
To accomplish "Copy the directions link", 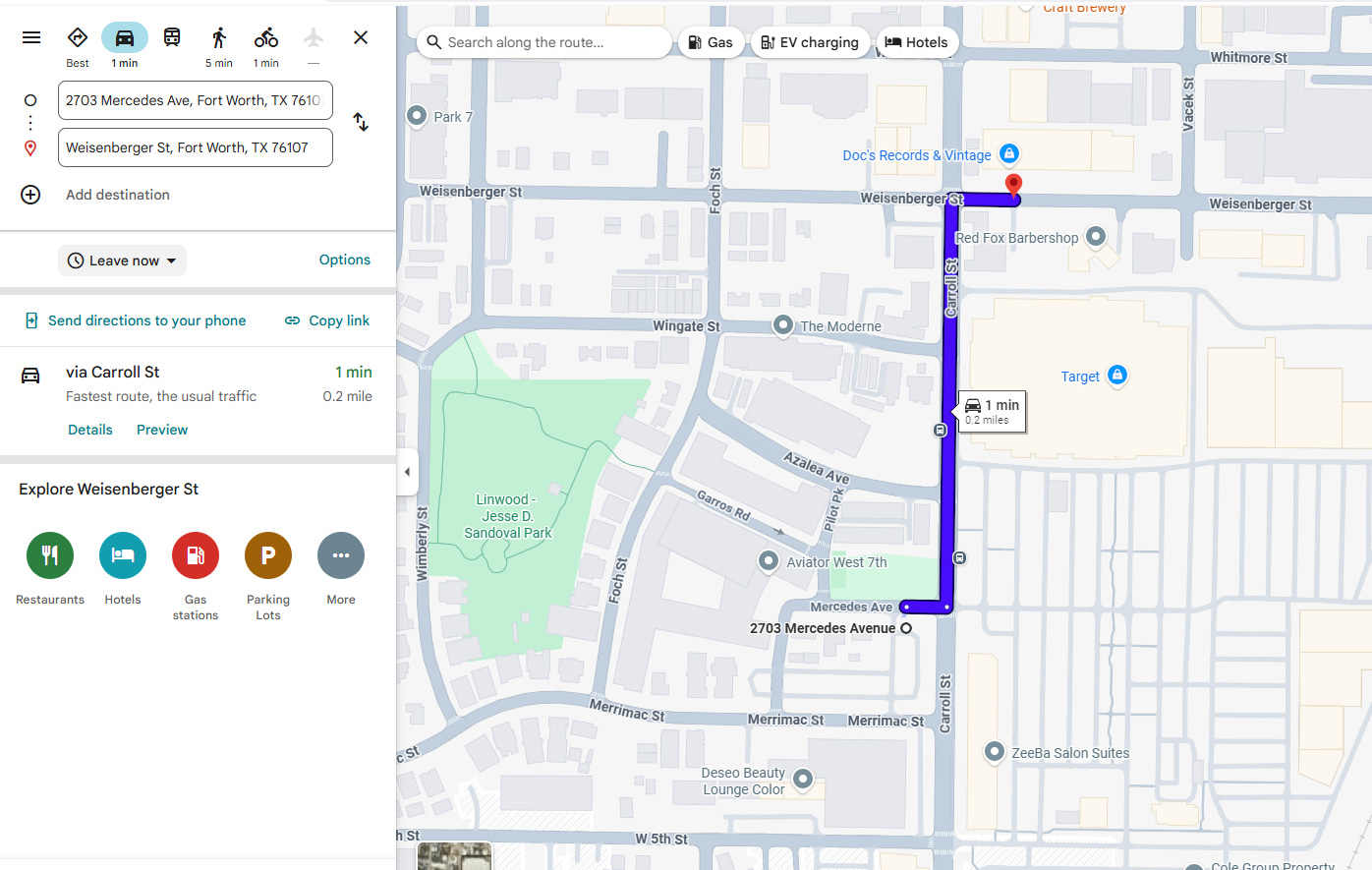I will (x=327, y=320).
